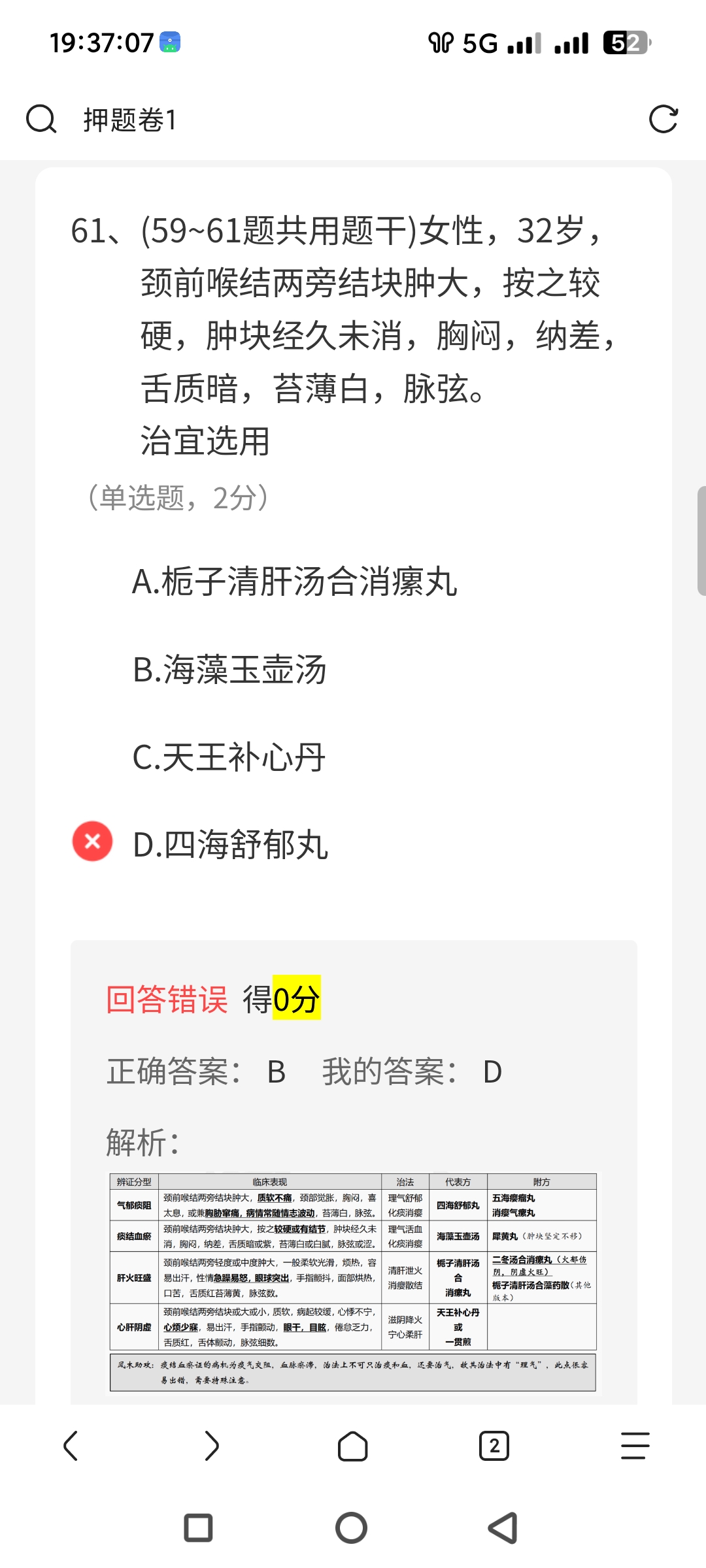Open recent apps with square button

pyautogui.click(x=199, y=1528)
